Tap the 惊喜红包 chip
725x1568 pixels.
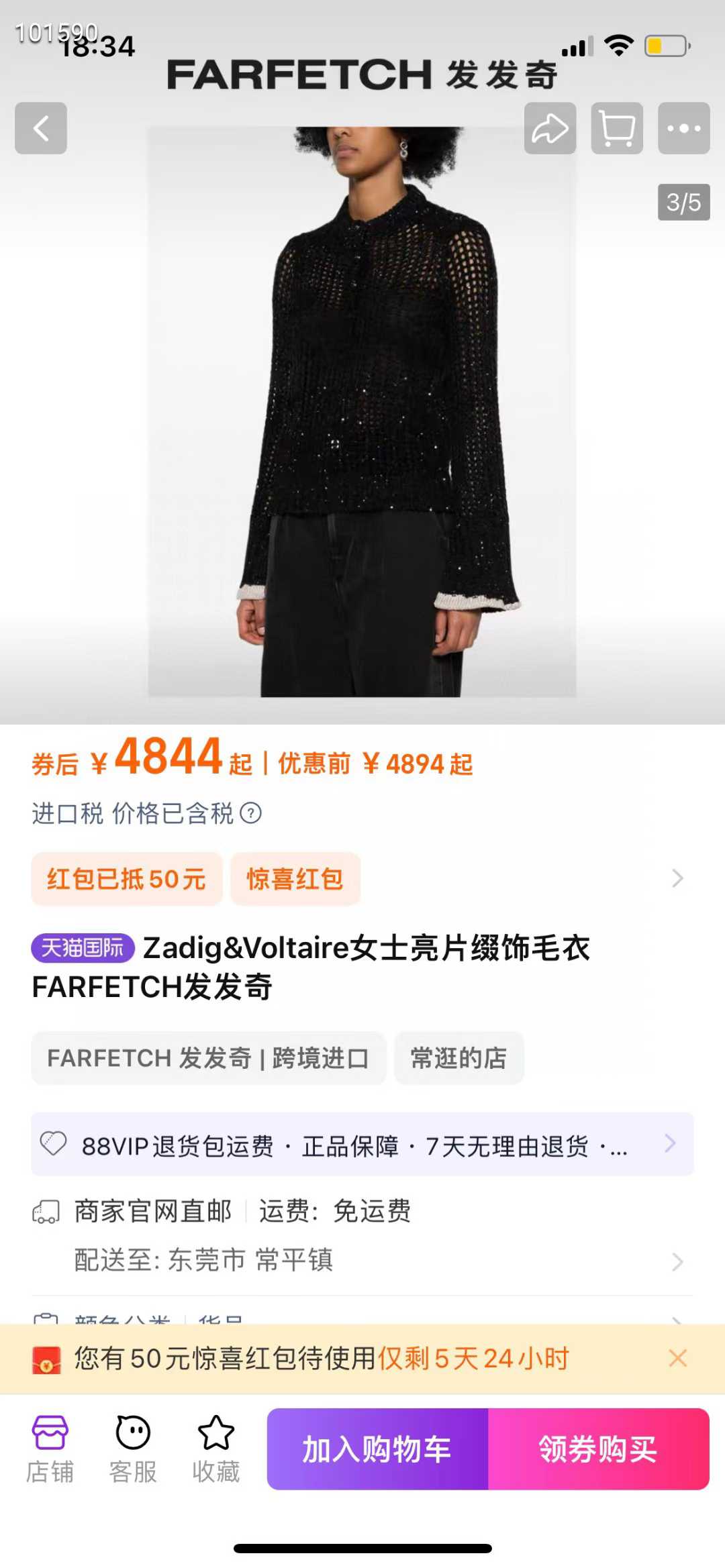pyautogui.click(x=295, y=879)
